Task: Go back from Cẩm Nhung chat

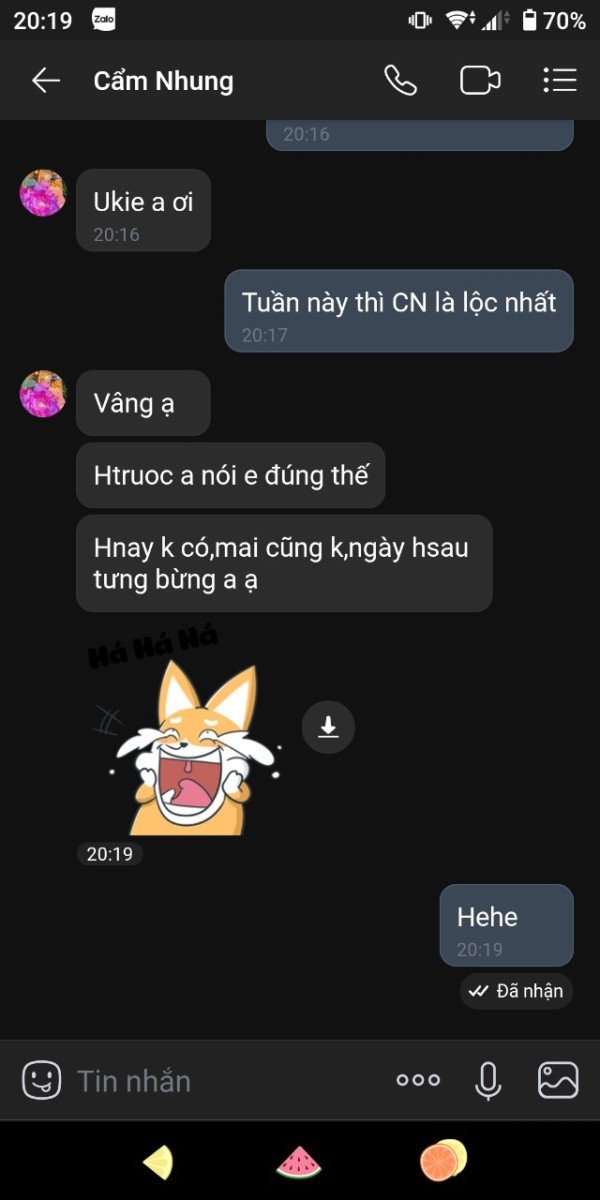Action: 46,81
